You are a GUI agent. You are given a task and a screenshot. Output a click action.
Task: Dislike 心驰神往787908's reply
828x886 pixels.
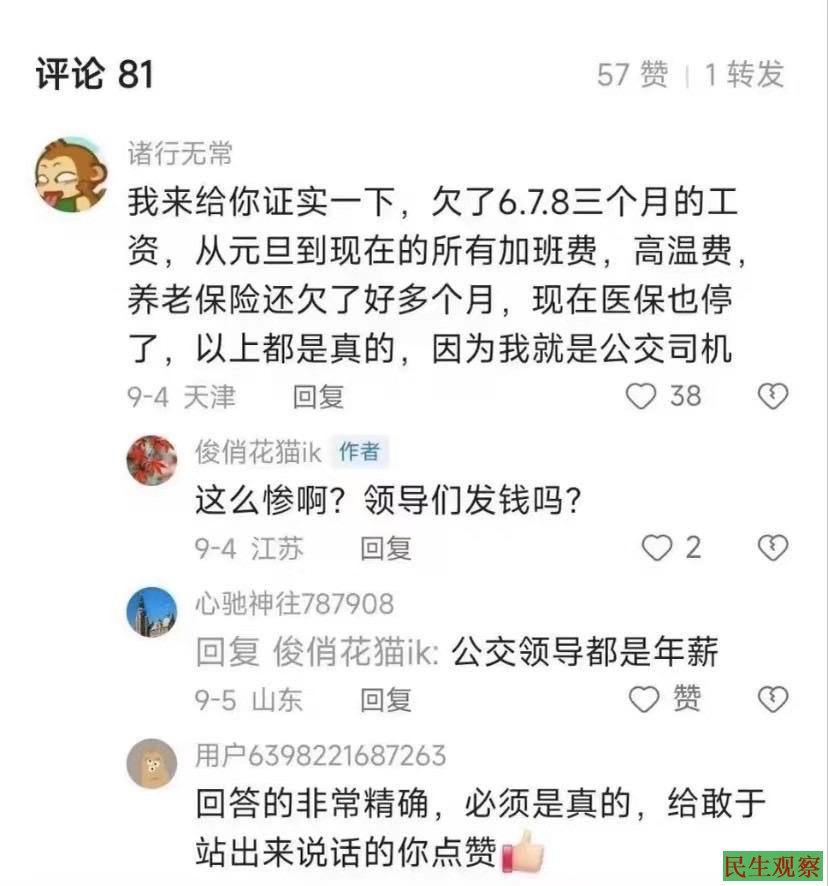click(772, 699)
